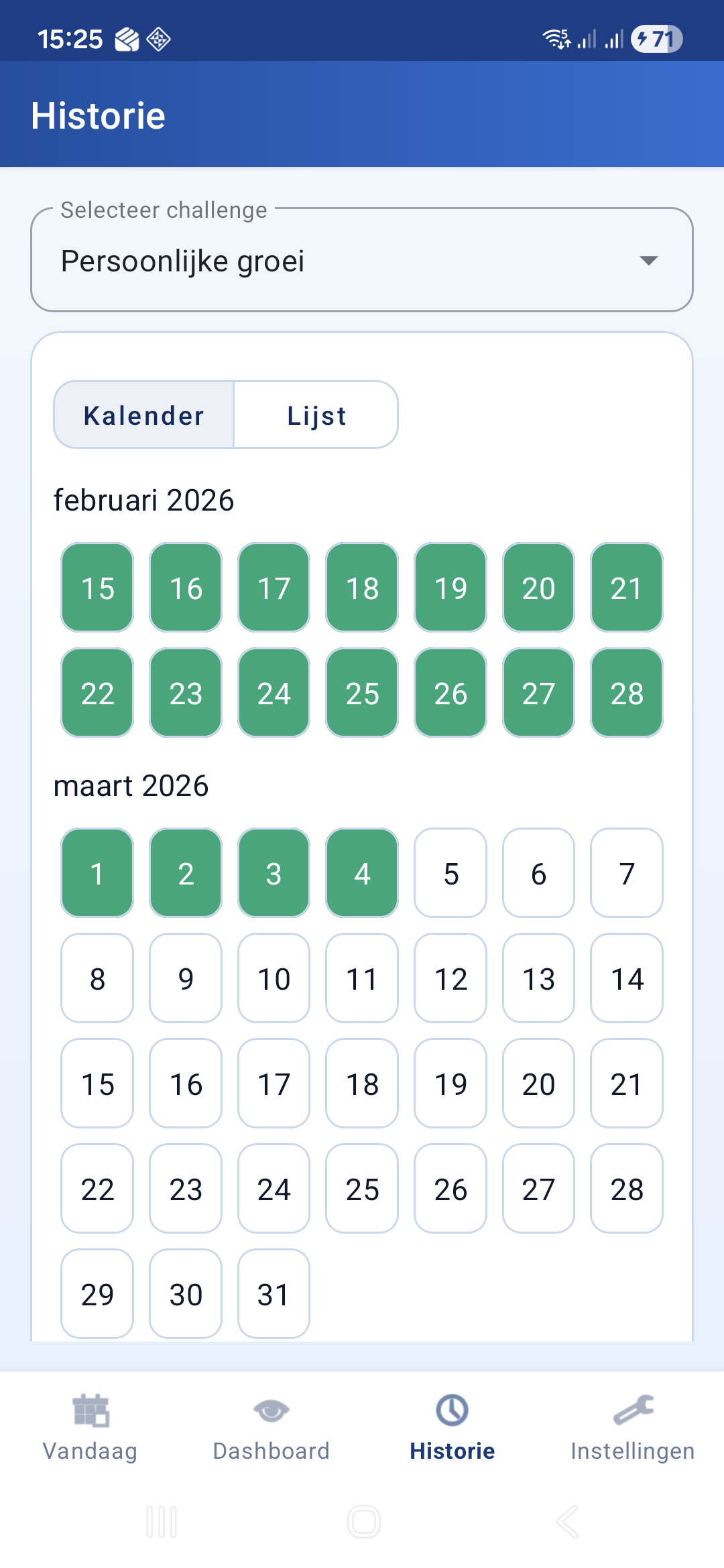724x1568 pixels.
Task: Choose a different challenge than Persoonlijke groei
Action: pos(362,261)
